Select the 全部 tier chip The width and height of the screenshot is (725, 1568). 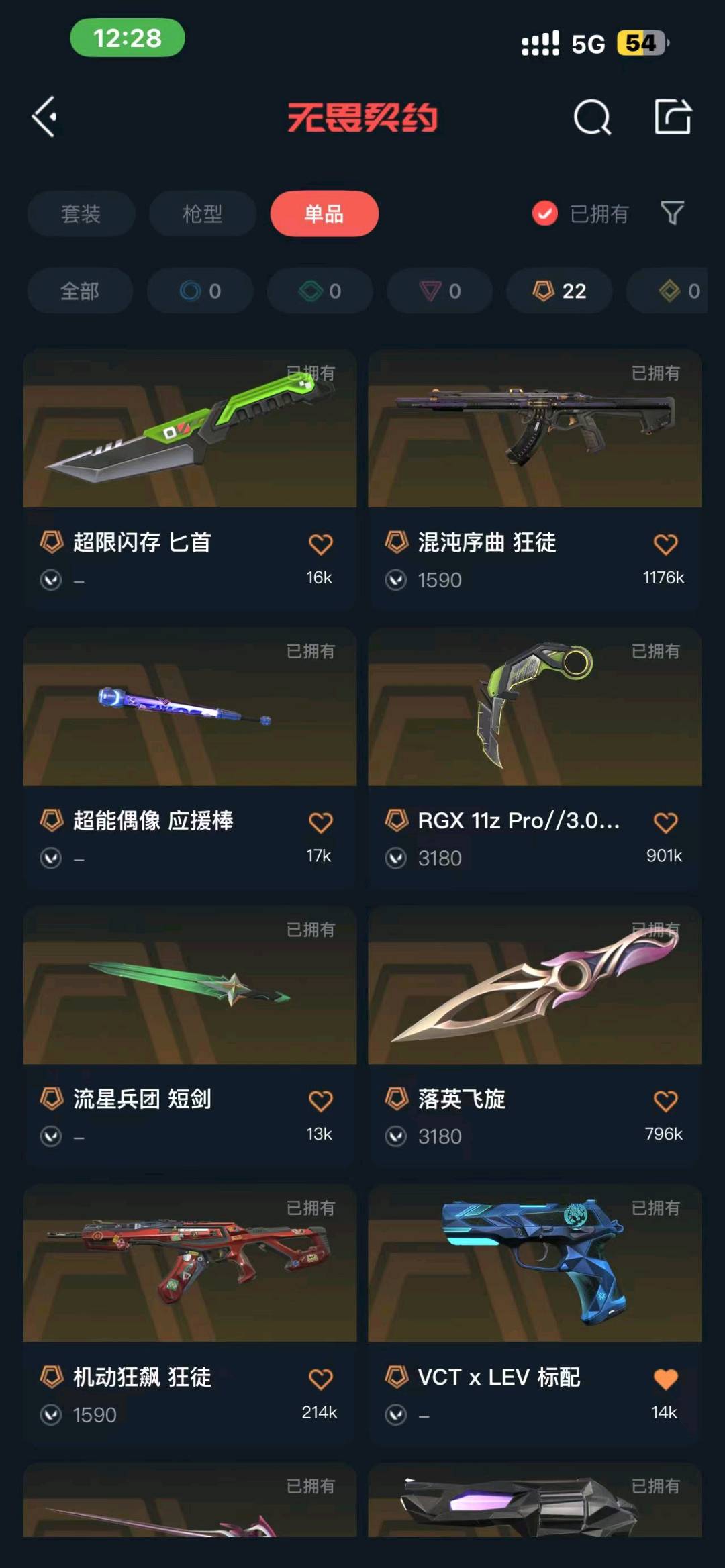(x=80, y=291)
